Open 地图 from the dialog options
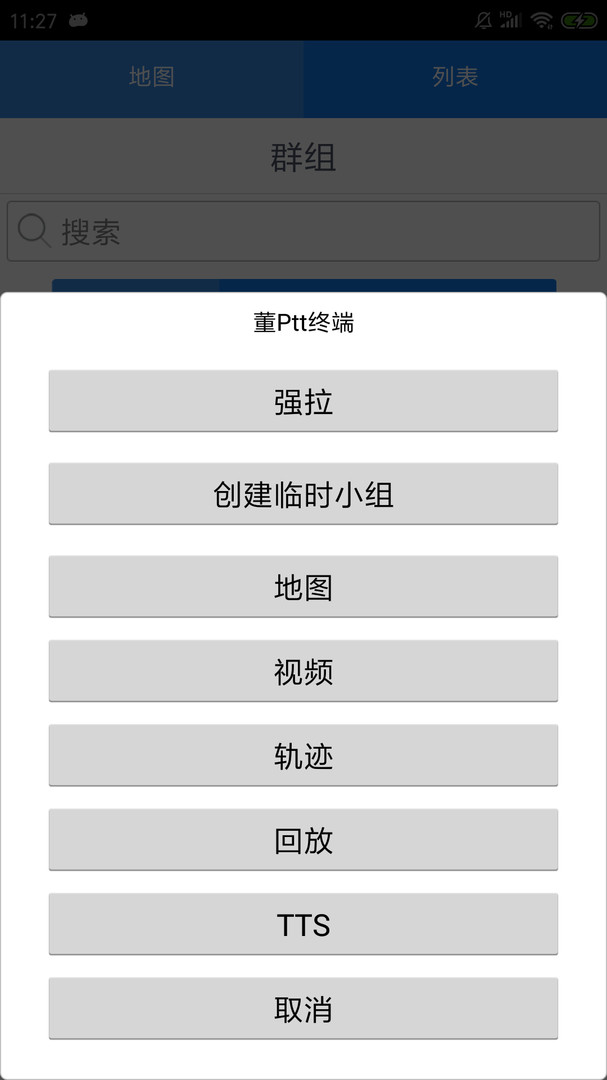The height and width of the screenshot is (1080, 607). coord(303,587)
